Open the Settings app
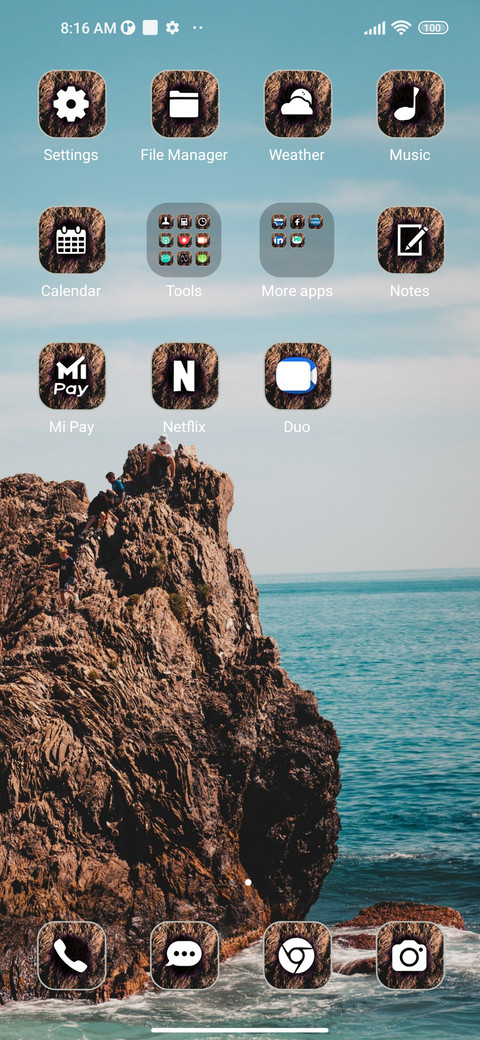 [72, 104]
